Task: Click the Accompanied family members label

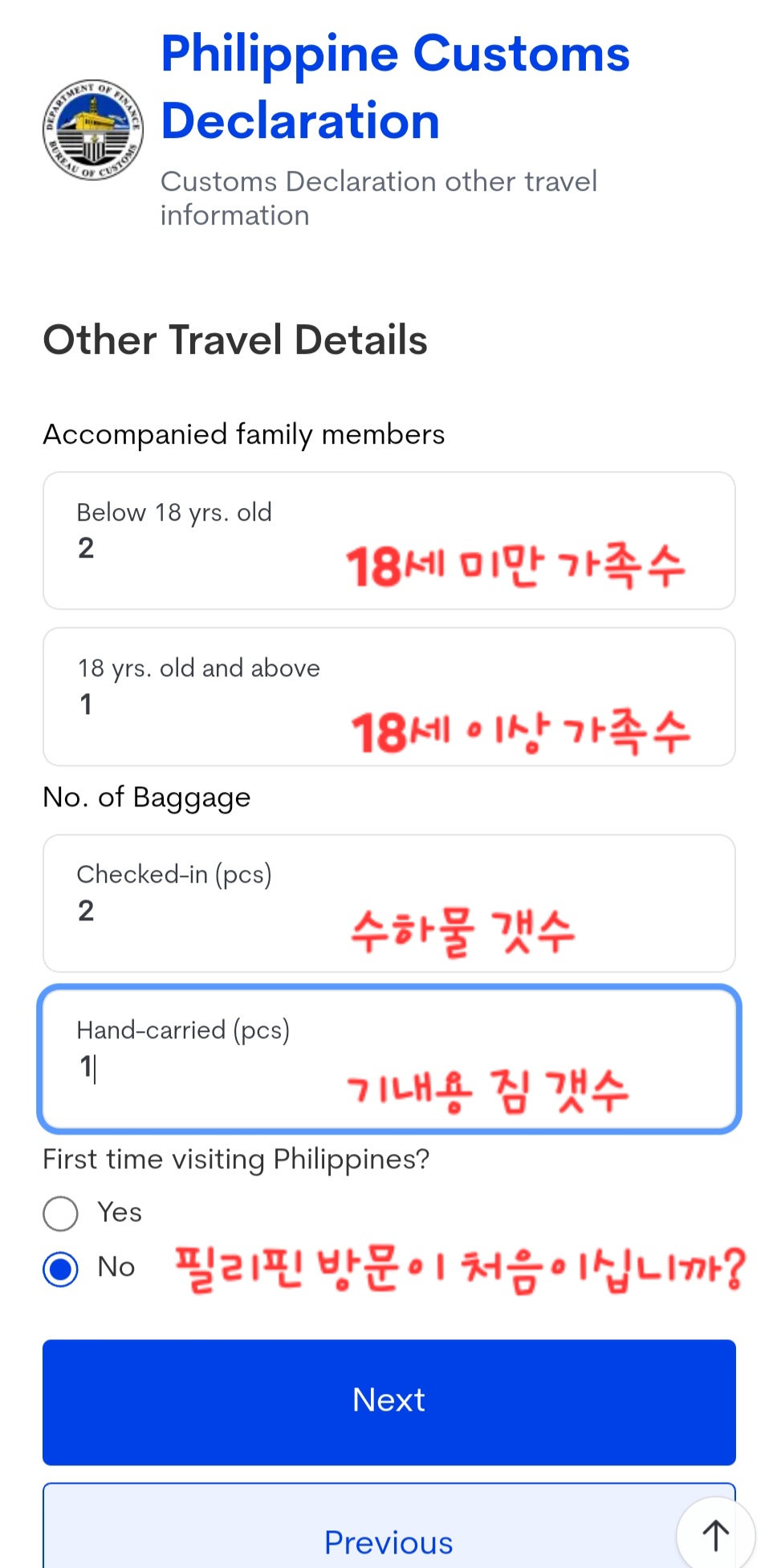Action: [x=244, y=434]
